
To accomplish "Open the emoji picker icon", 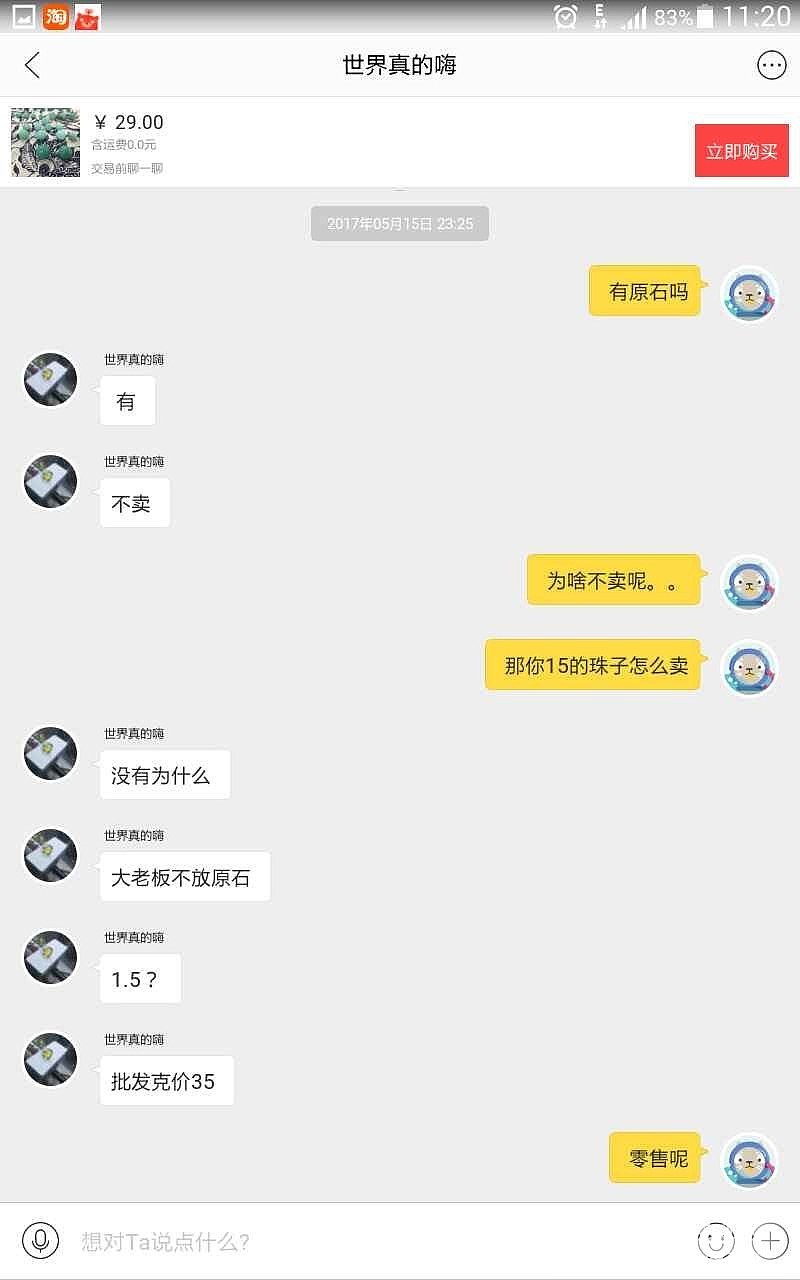I will 715,1241.
